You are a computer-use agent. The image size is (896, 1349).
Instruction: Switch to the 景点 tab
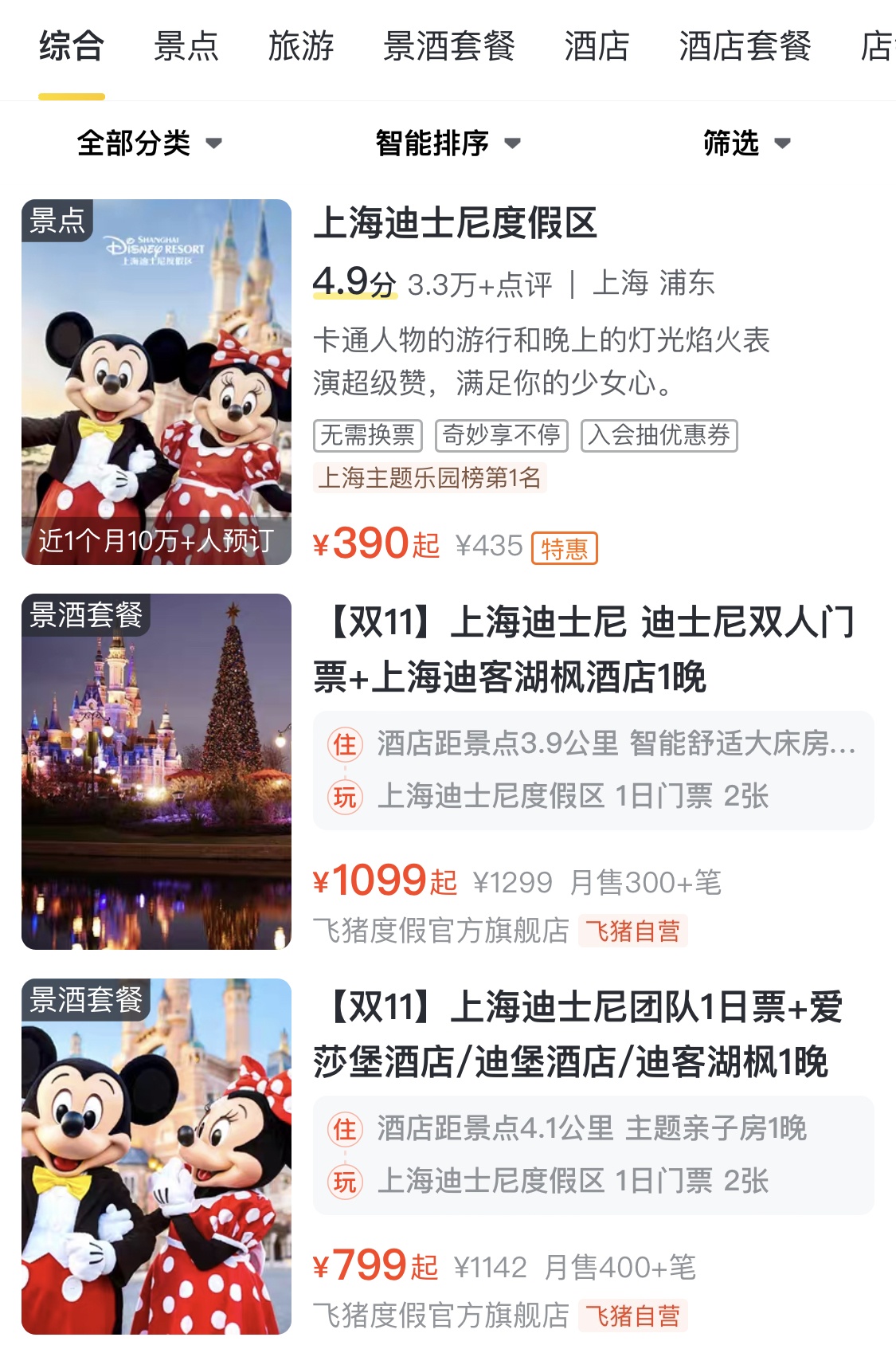(186, 46)
